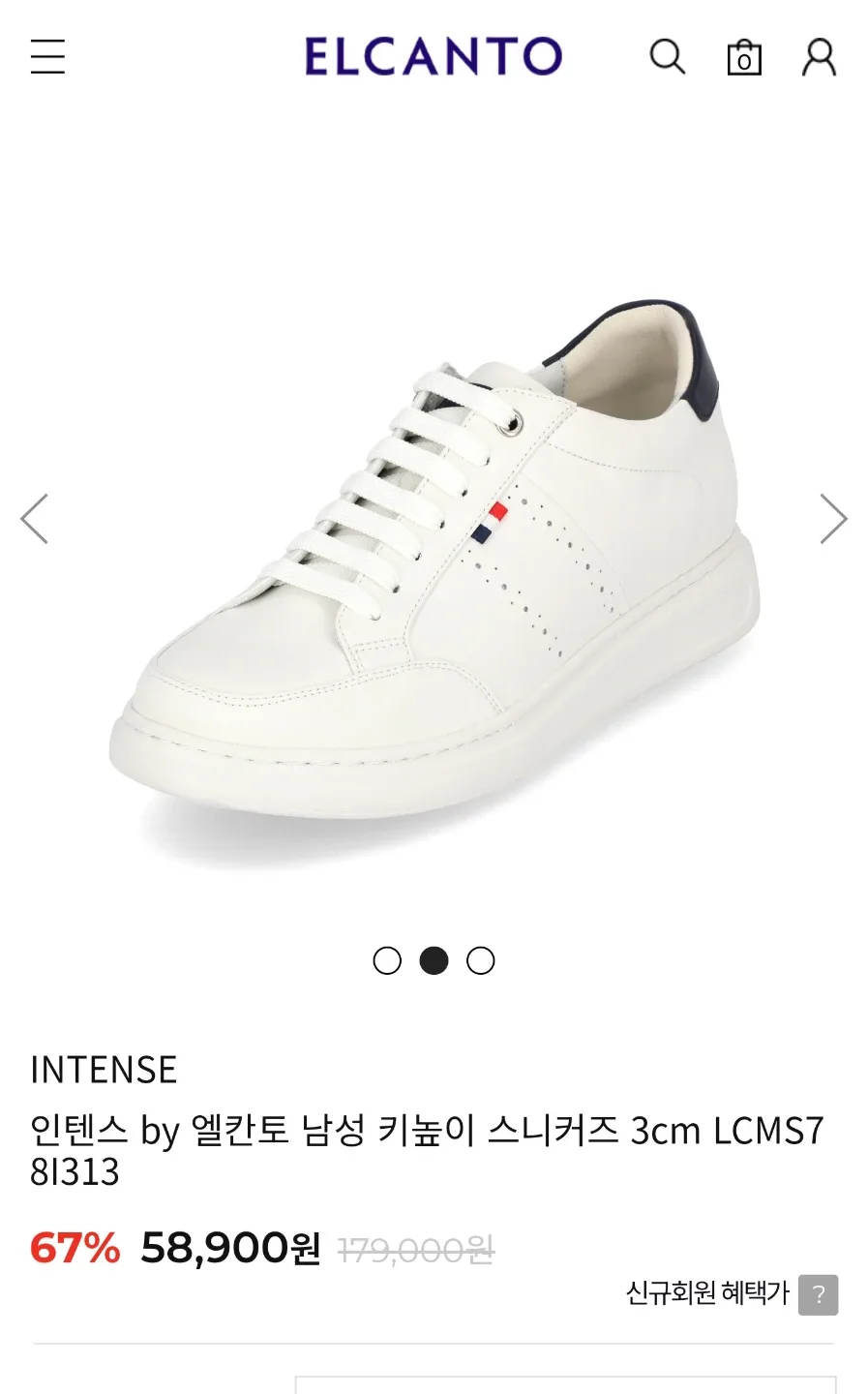Image resolution: width=868 pixels, height=1394 pixels.
Task: Show the next product image
Action: (x=833, y=519)
